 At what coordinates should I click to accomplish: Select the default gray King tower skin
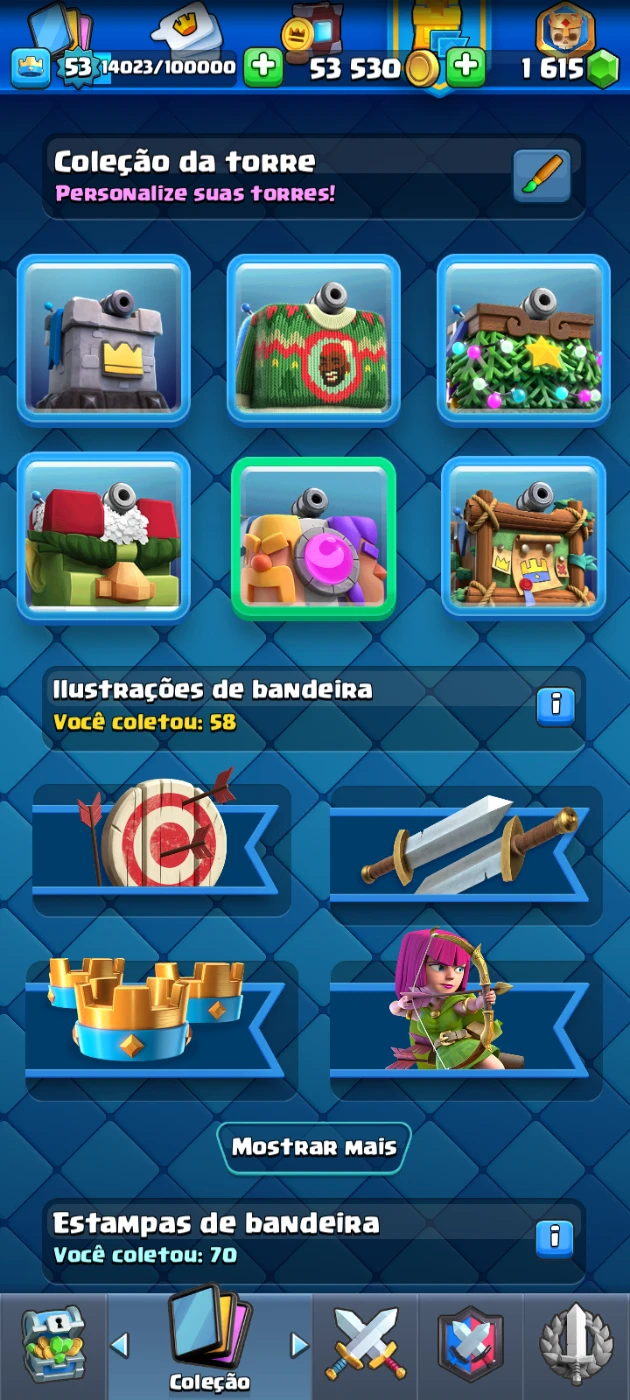(103, 340)
